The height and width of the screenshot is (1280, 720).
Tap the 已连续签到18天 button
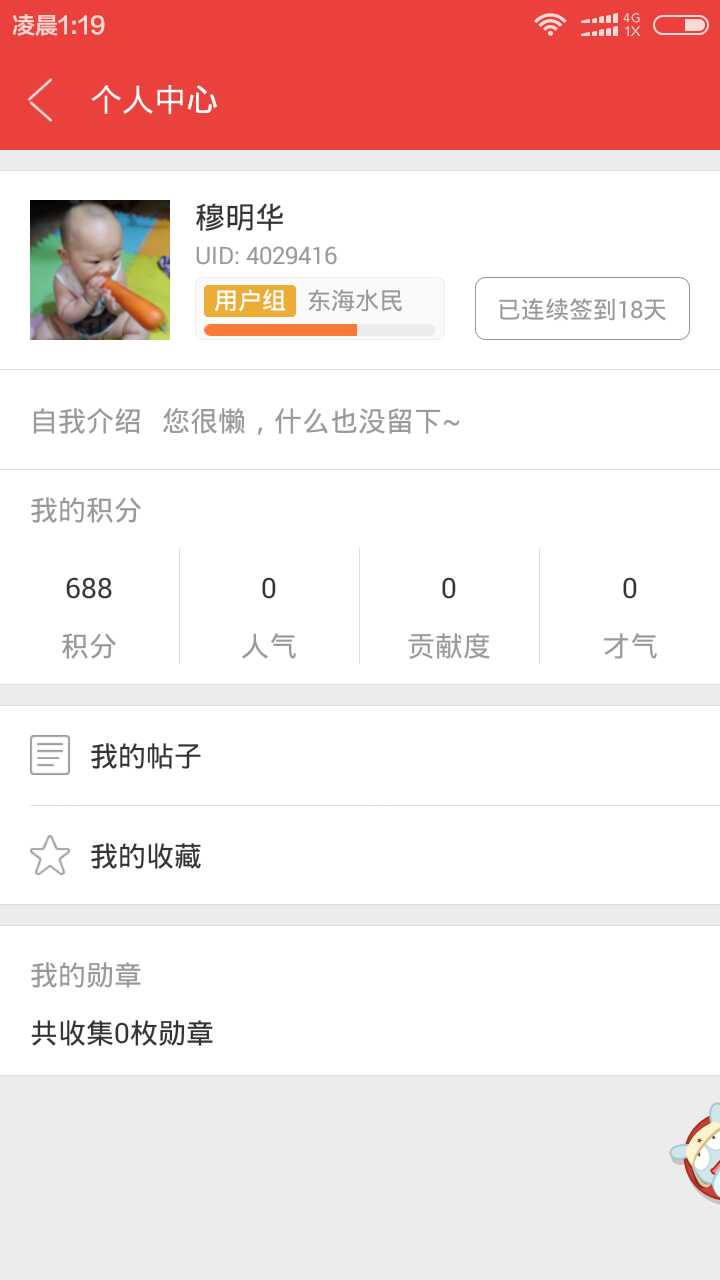582,309
